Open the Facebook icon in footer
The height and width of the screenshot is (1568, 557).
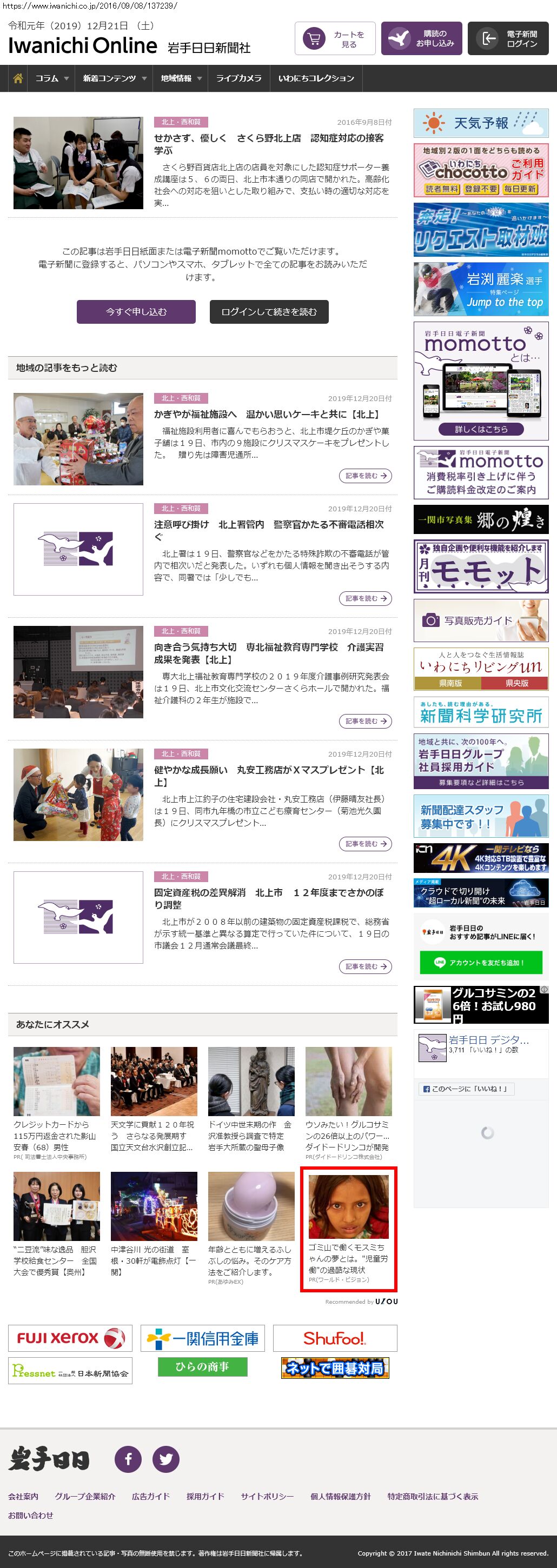(128, 1459)
